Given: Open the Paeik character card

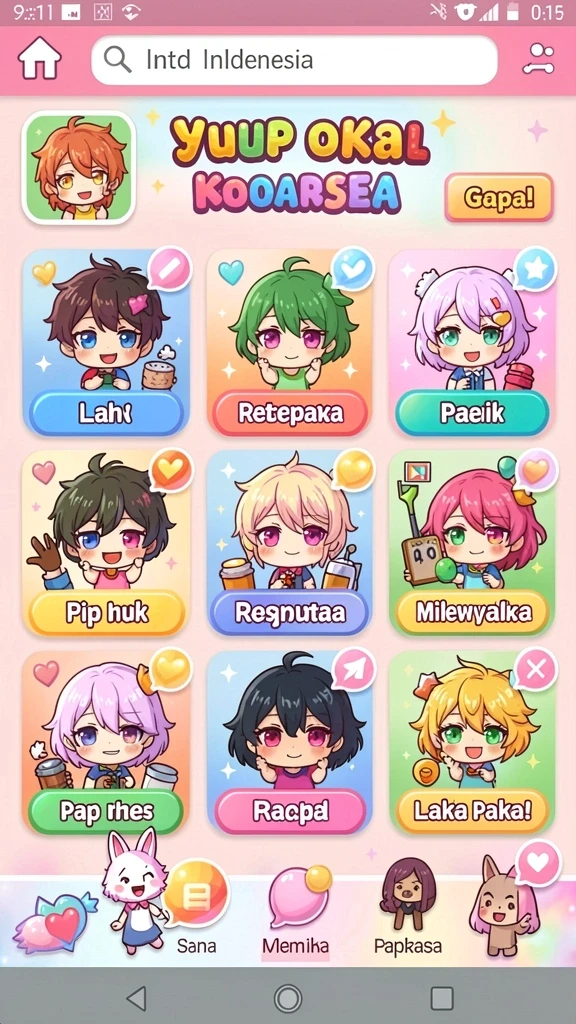Looking at the screenshot, I should tap(472, 342).
